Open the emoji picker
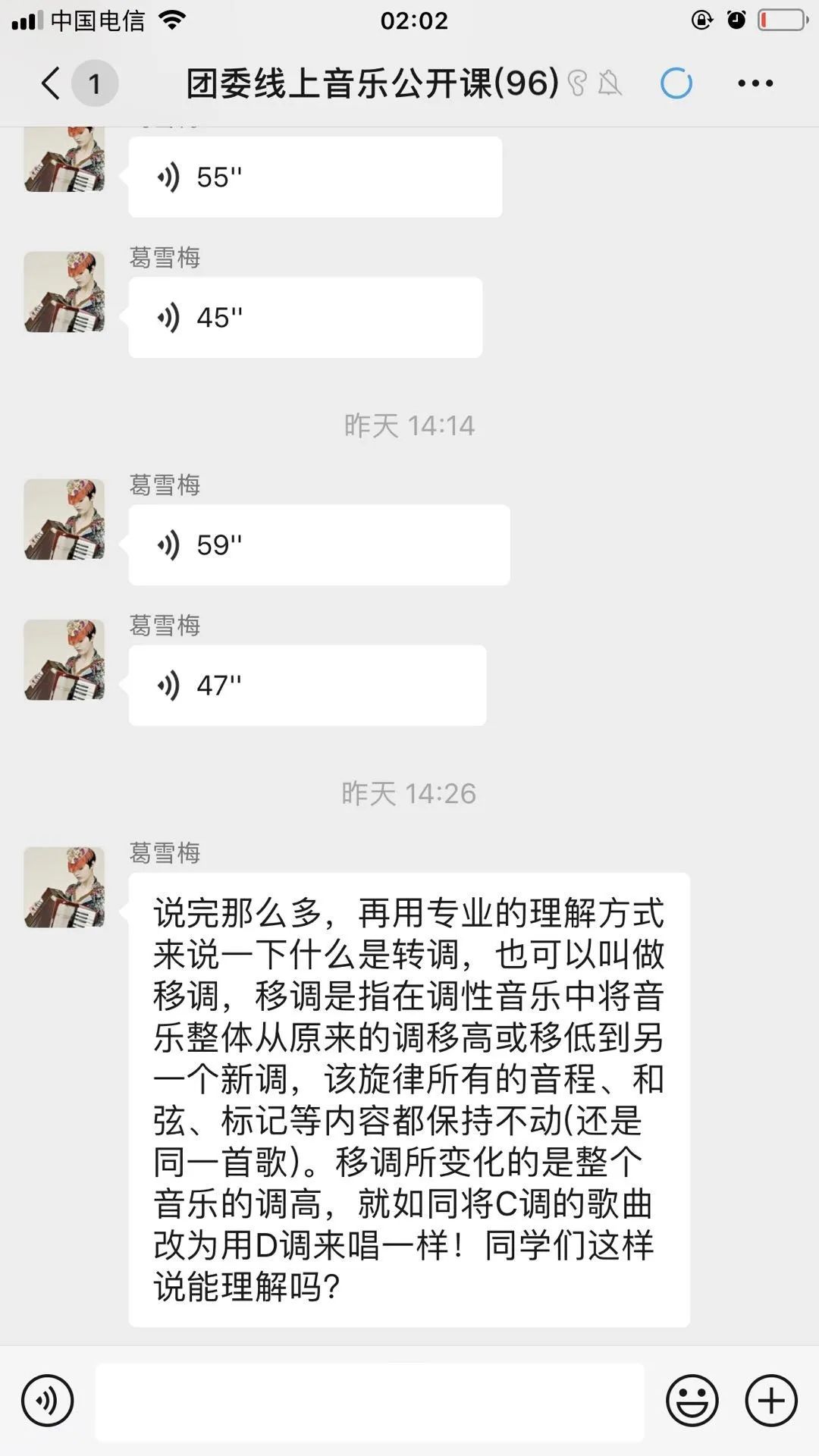This screenshot has width=819, height=1456. coord(692,1401)
